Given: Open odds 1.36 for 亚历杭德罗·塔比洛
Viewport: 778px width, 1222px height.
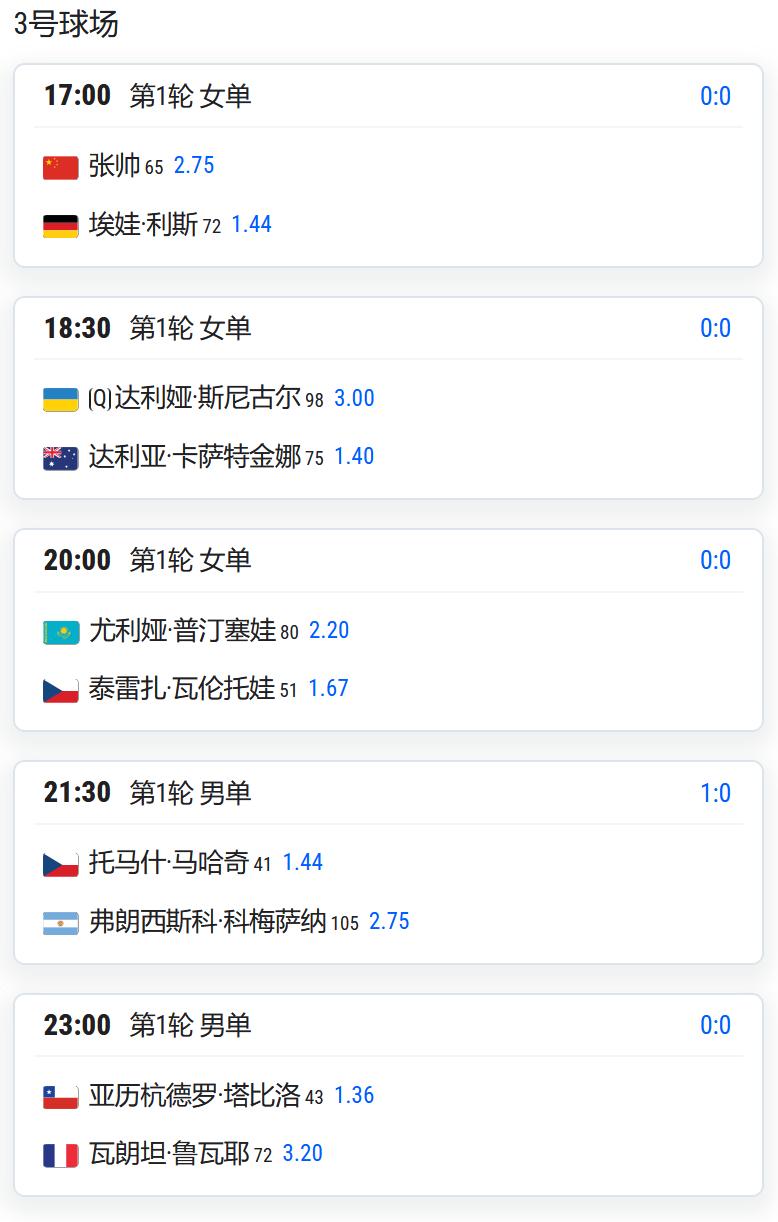Looking at the screenshot, I should (356, 1094).
